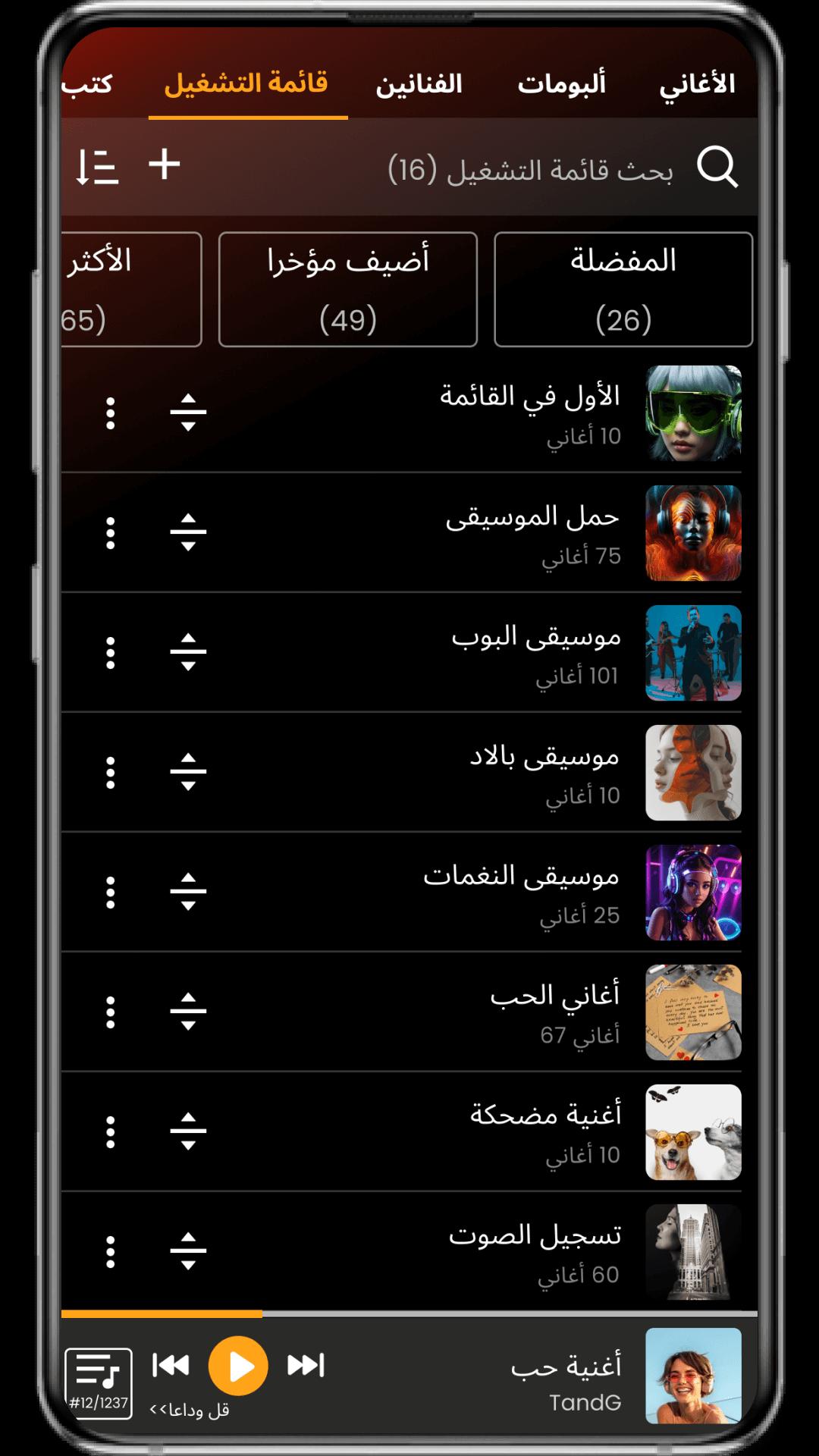819x1456 pixels.
Task: Open the sort order icon
Action: click(x=97, y=167)
